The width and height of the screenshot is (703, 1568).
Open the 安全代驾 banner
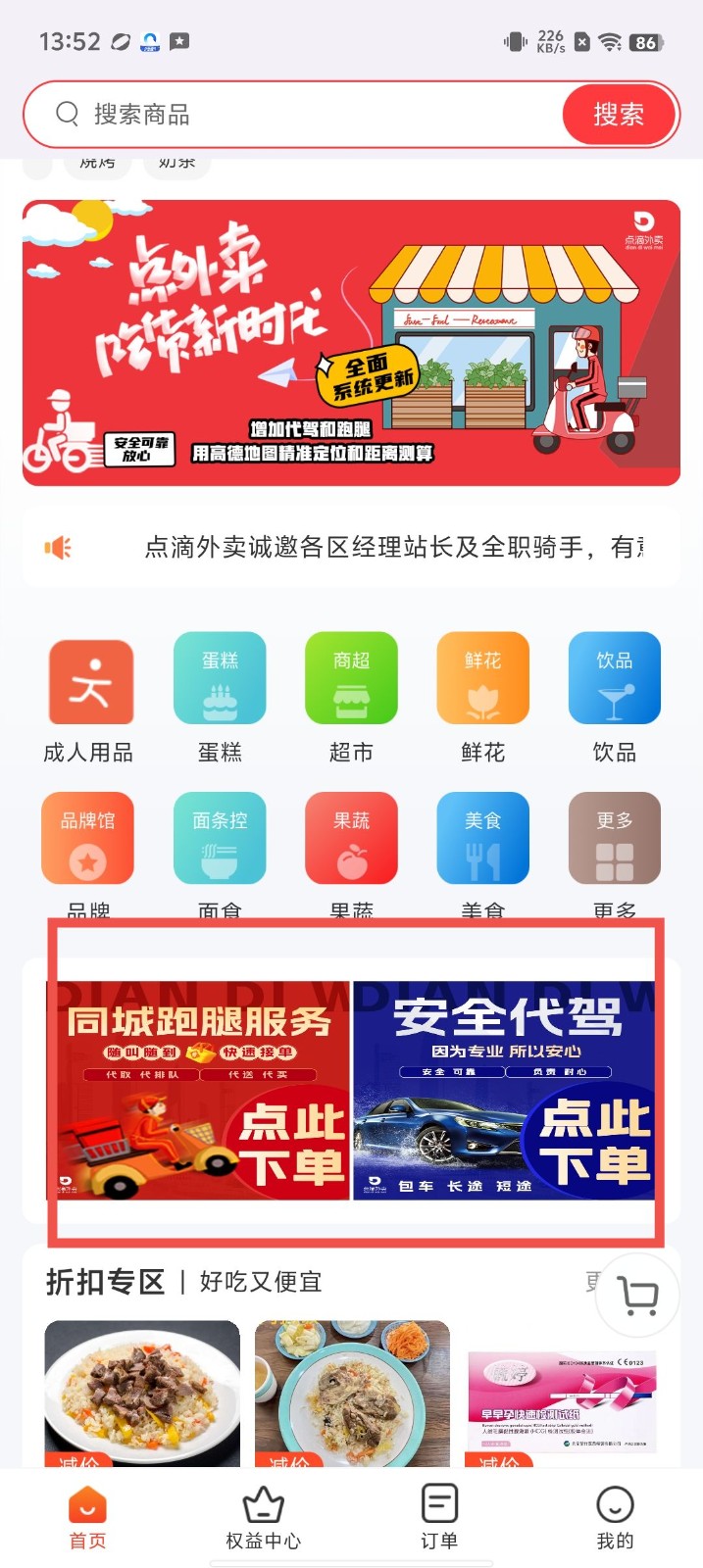pos(504,1090)
